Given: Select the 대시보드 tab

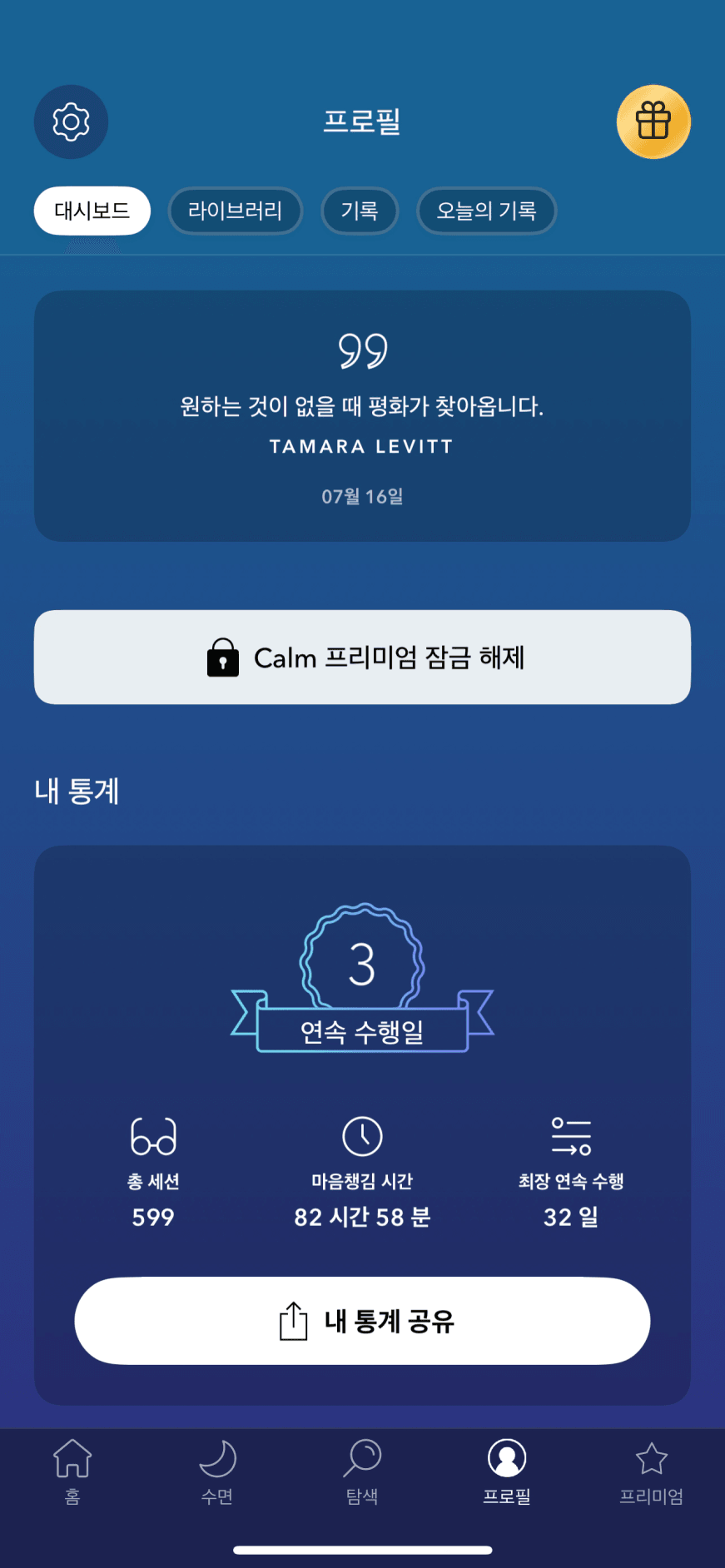Looking at the screenshot, I should pos(92,211).
